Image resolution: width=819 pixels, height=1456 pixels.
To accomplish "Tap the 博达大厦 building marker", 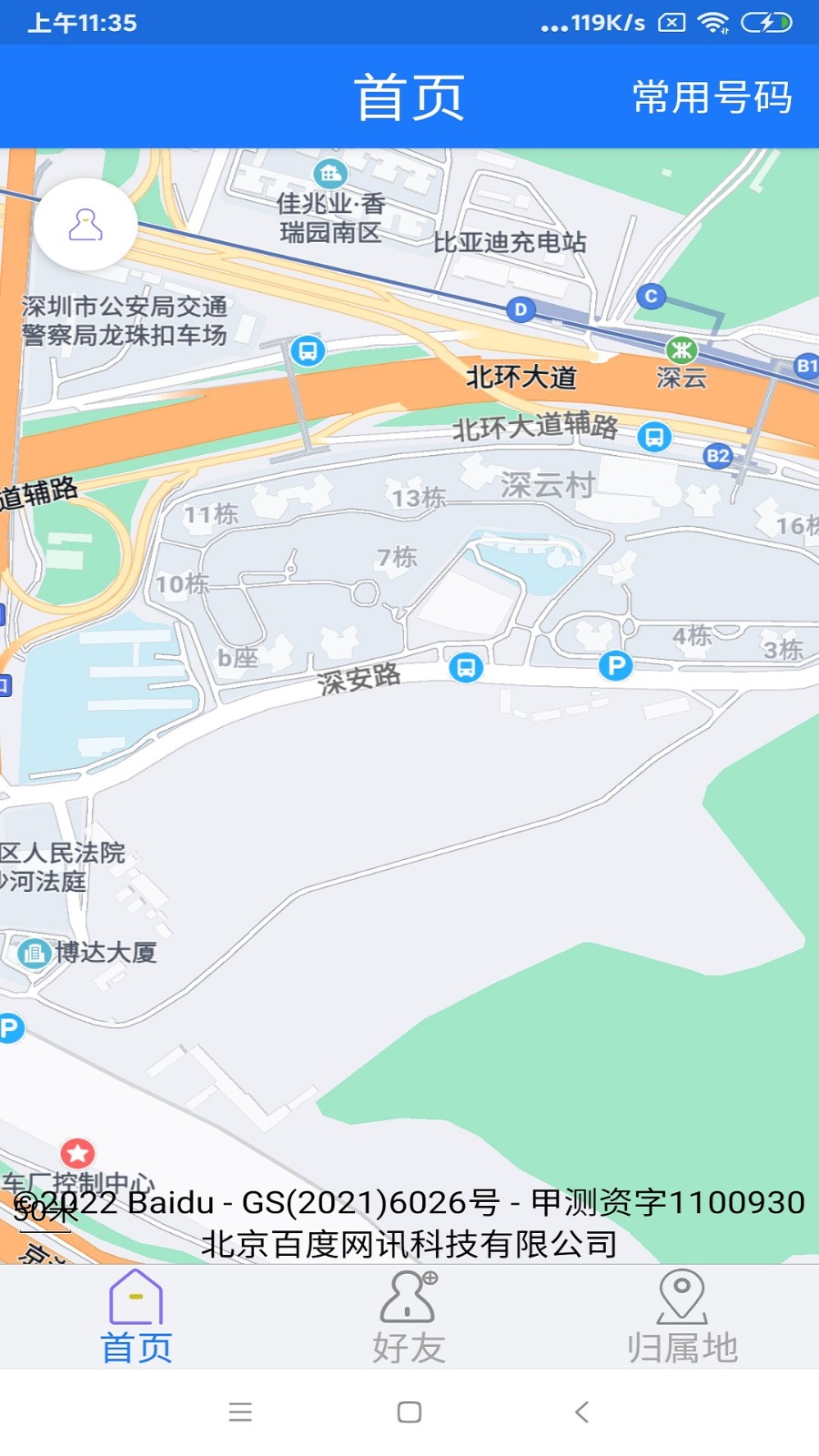I will 35,953.
